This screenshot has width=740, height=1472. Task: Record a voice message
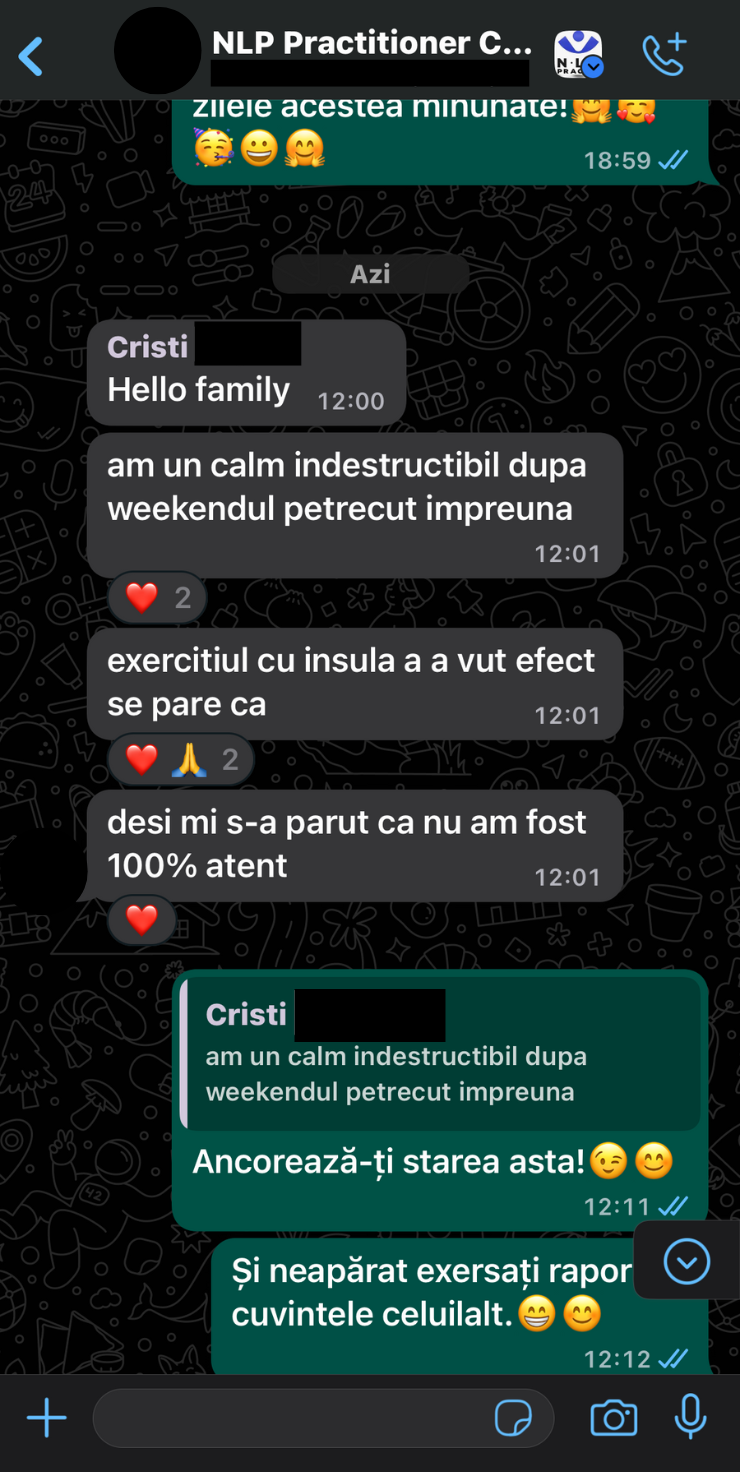(690, 1416)
